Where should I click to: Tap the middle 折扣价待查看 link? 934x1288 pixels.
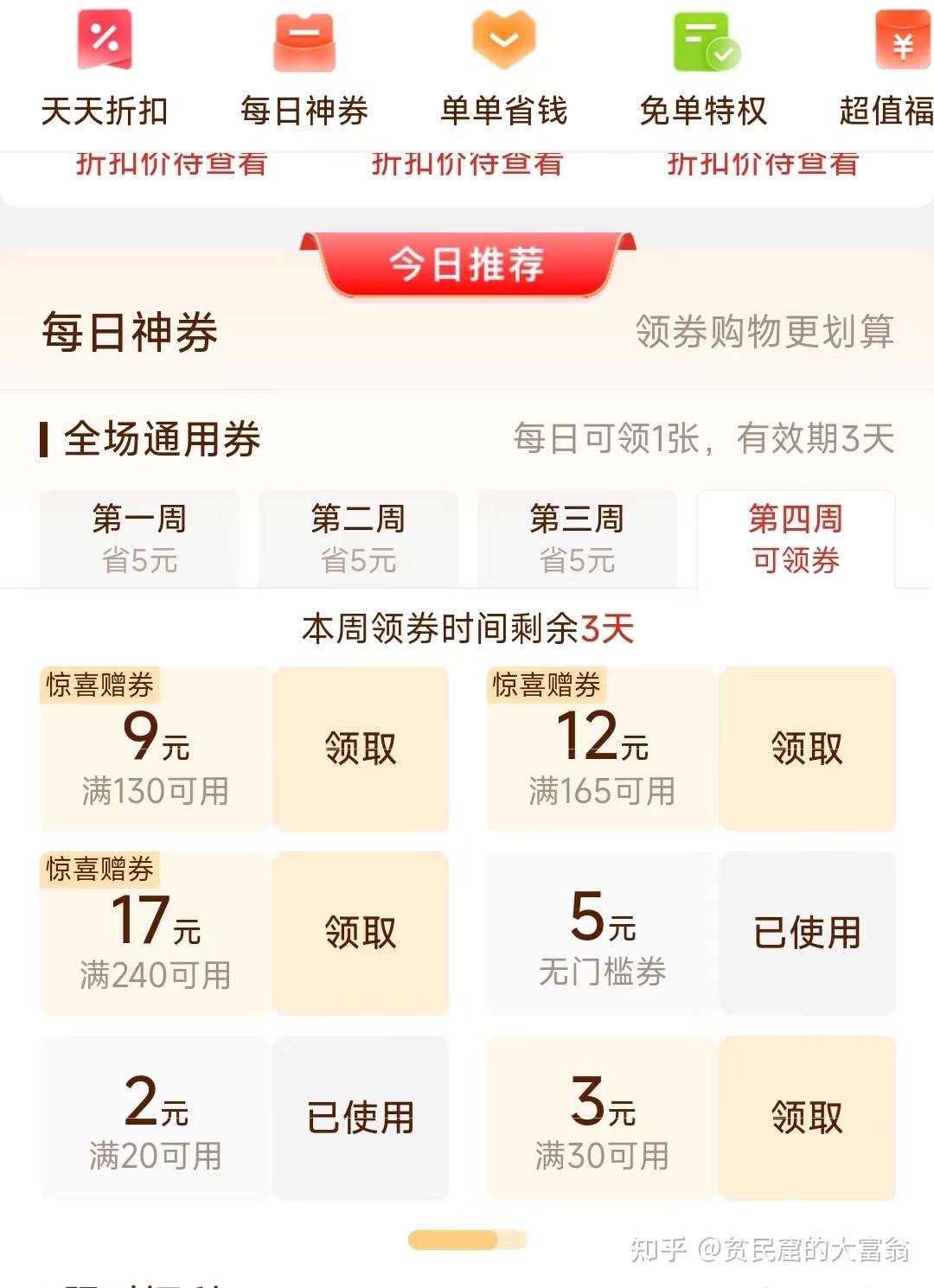point(468,163)
